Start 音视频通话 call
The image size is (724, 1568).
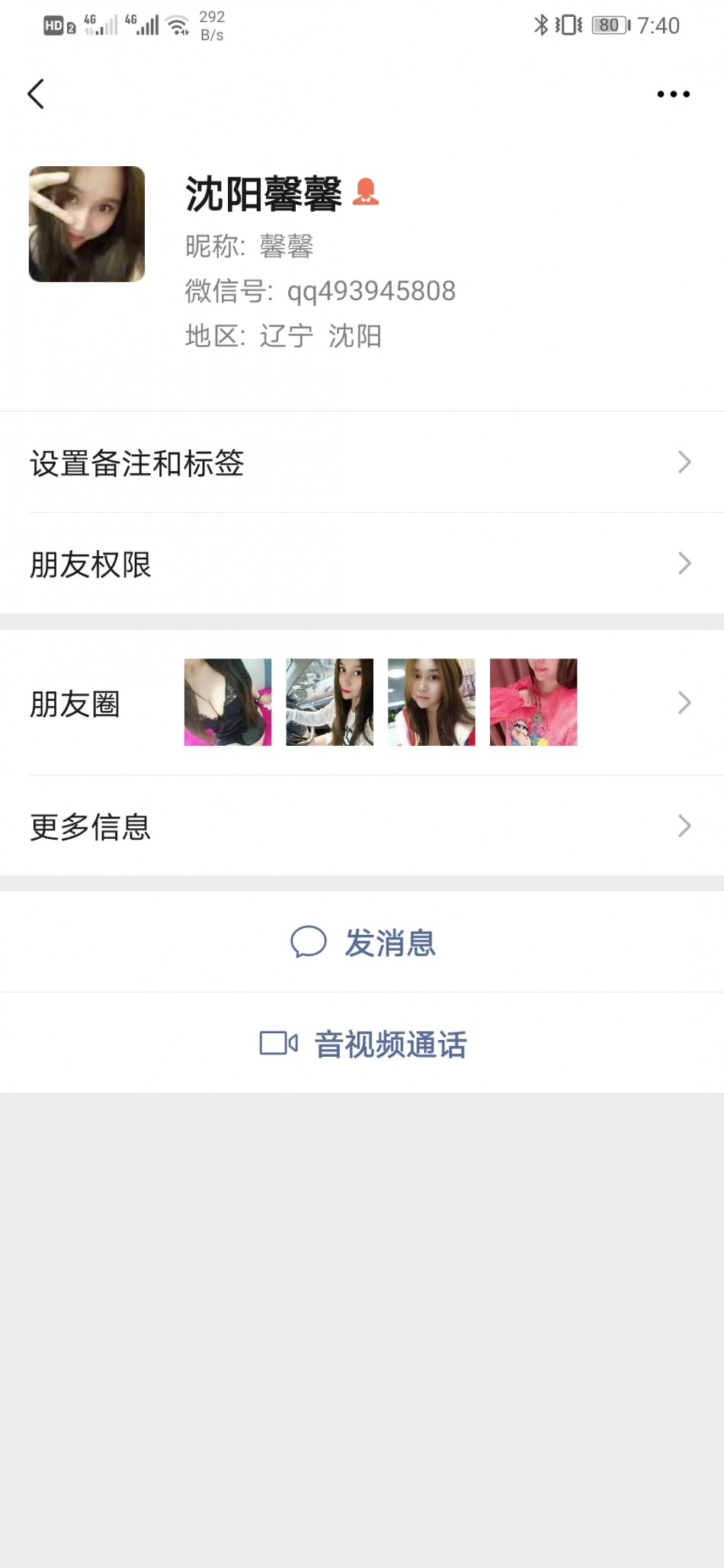pyautogui.click(x=364, y=1044)
